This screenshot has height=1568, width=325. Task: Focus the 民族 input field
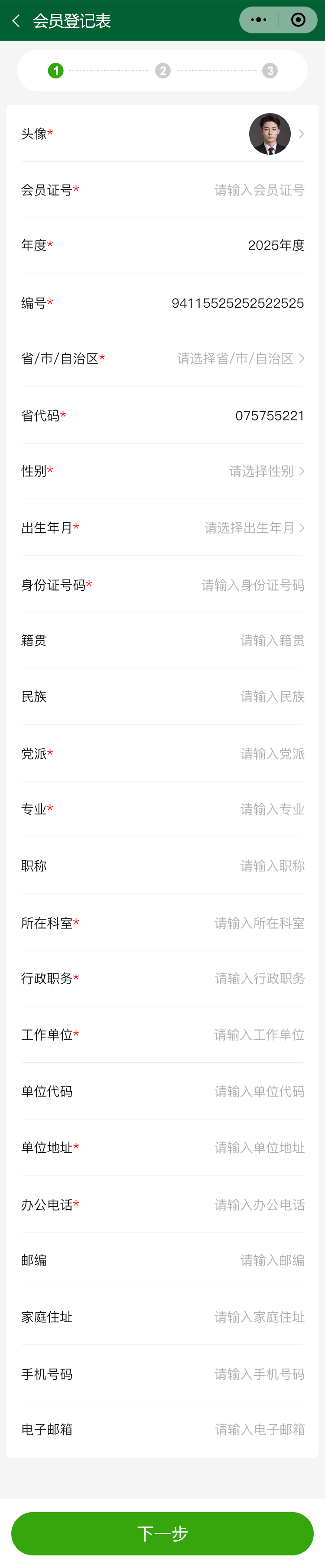click(271, 696)
